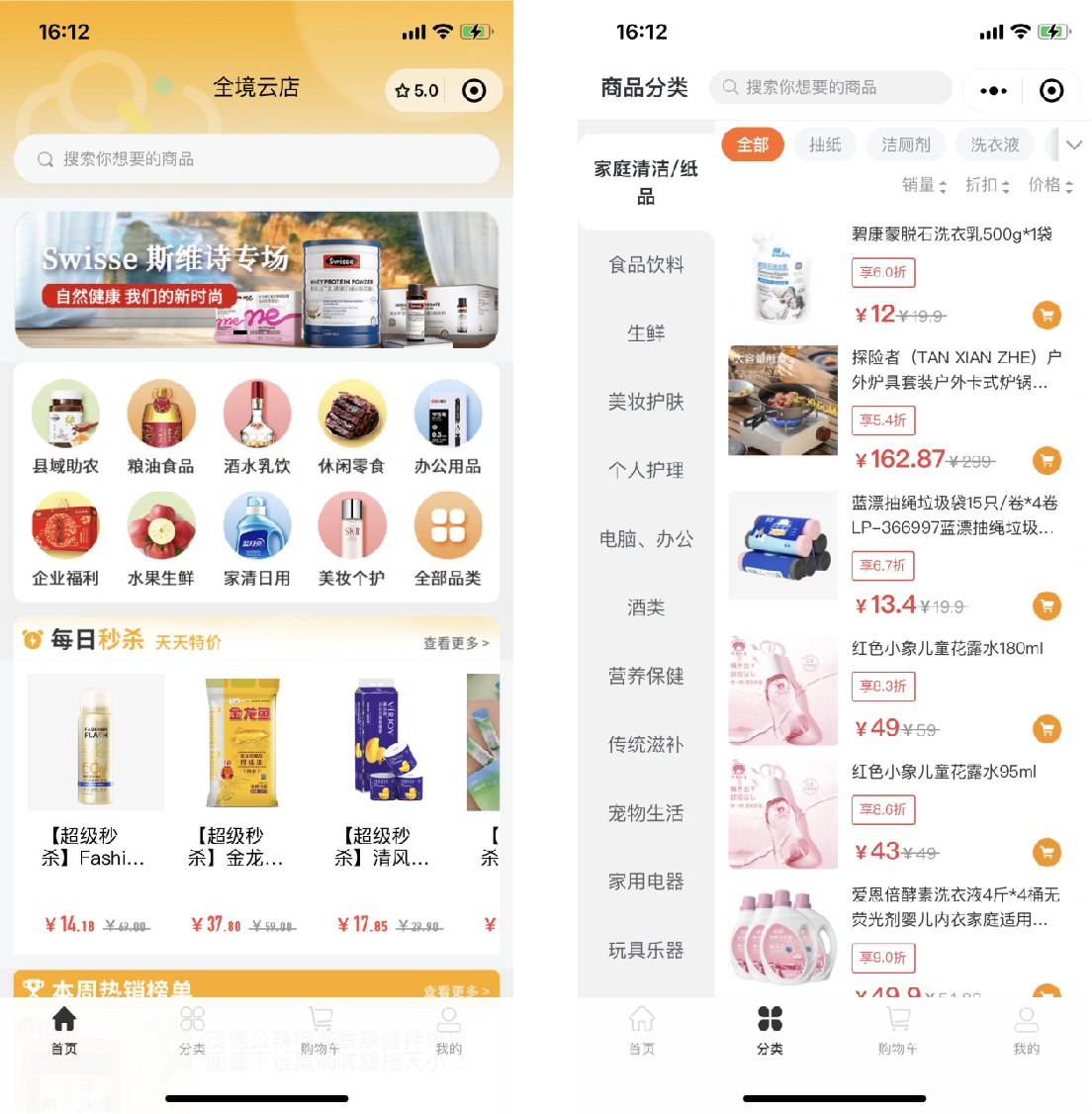Open the 酒水乳饮 category
Screen dimensions: 1092x1114
257,427
